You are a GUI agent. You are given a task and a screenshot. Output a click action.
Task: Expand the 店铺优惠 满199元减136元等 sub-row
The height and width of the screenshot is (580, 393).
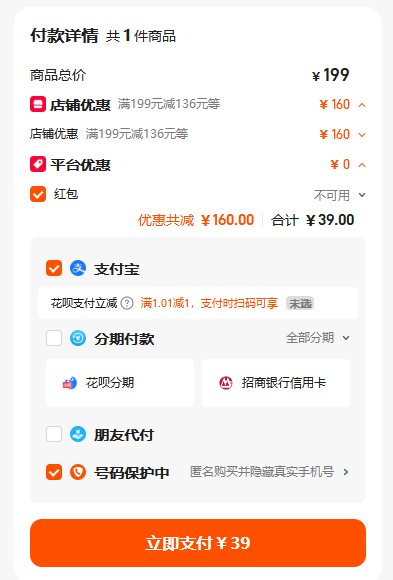tap(362, 135)
